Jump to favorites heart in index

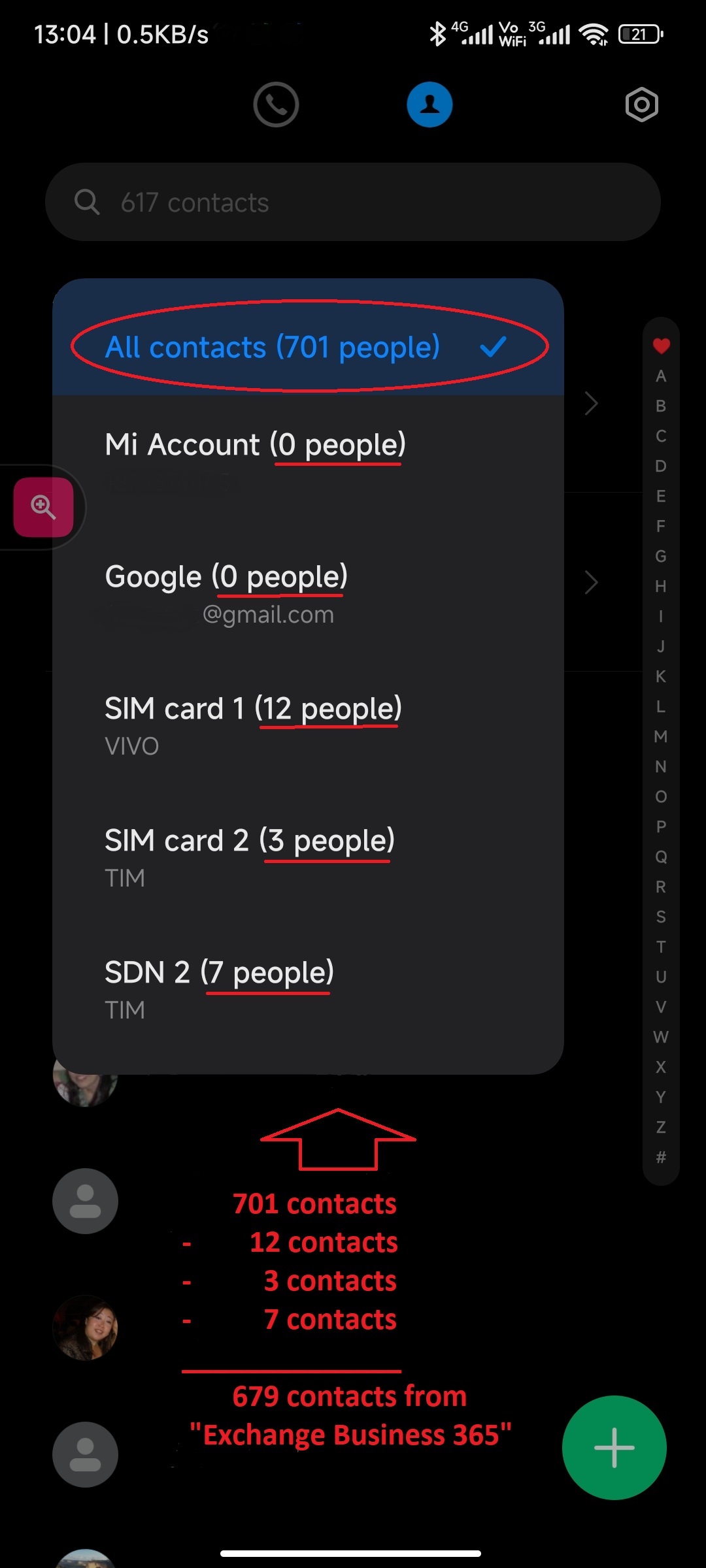coord(661,346)
